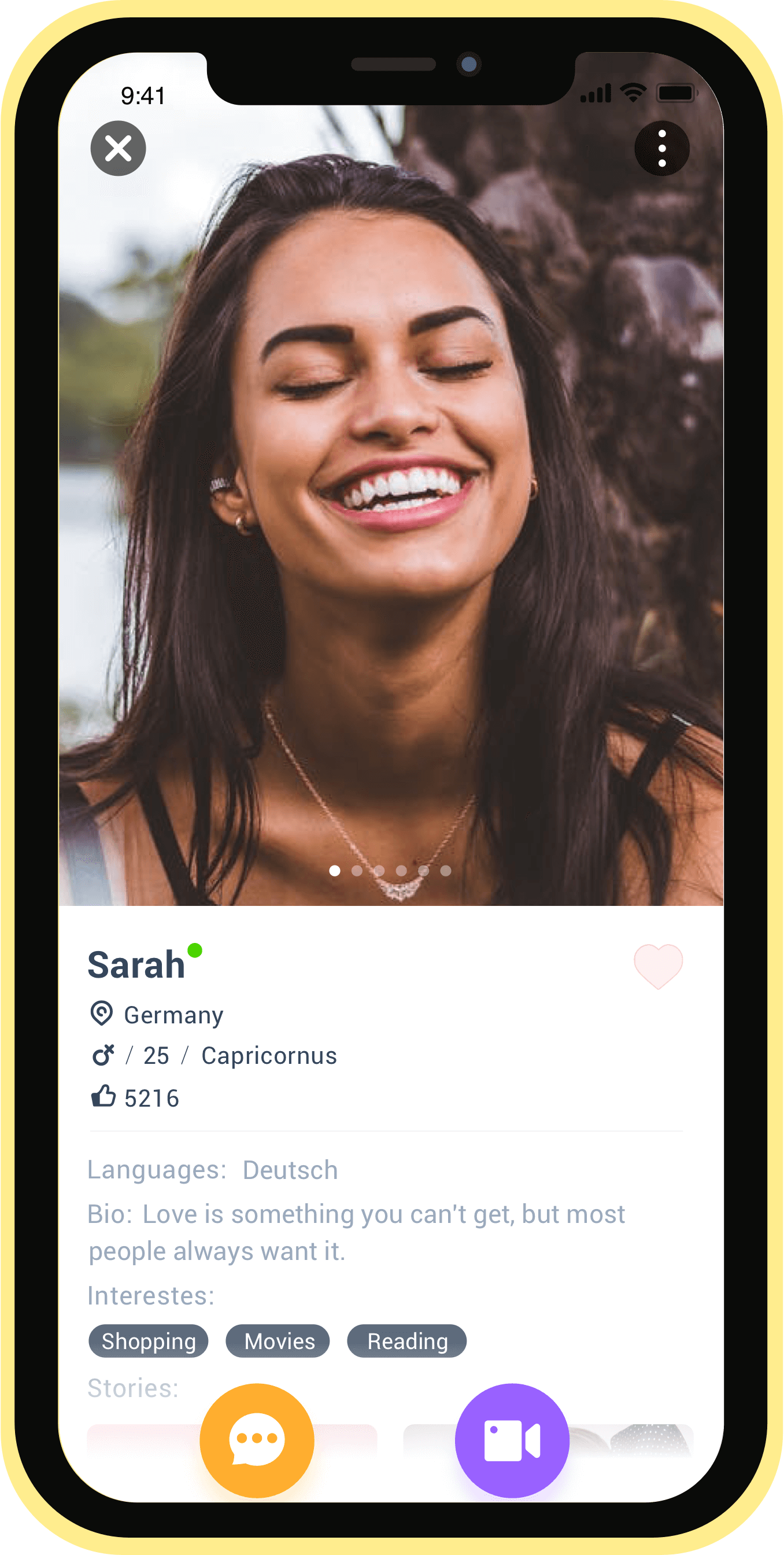Open the three-dot overflow menu
This screenshot has width=784, height=1555.
pyautogui.click(x=661, y=149)
